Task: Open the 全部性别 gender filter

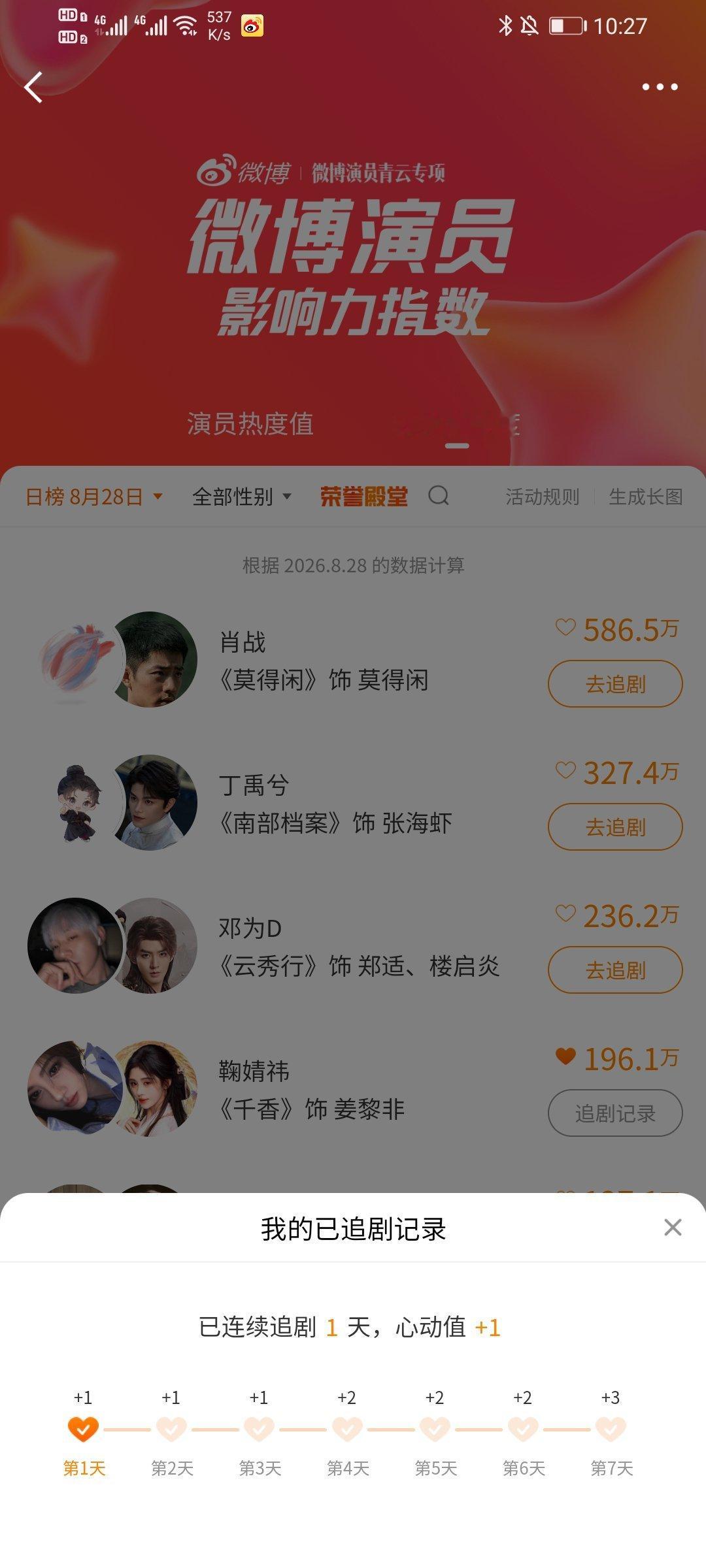Action: (x=241, y=497)
